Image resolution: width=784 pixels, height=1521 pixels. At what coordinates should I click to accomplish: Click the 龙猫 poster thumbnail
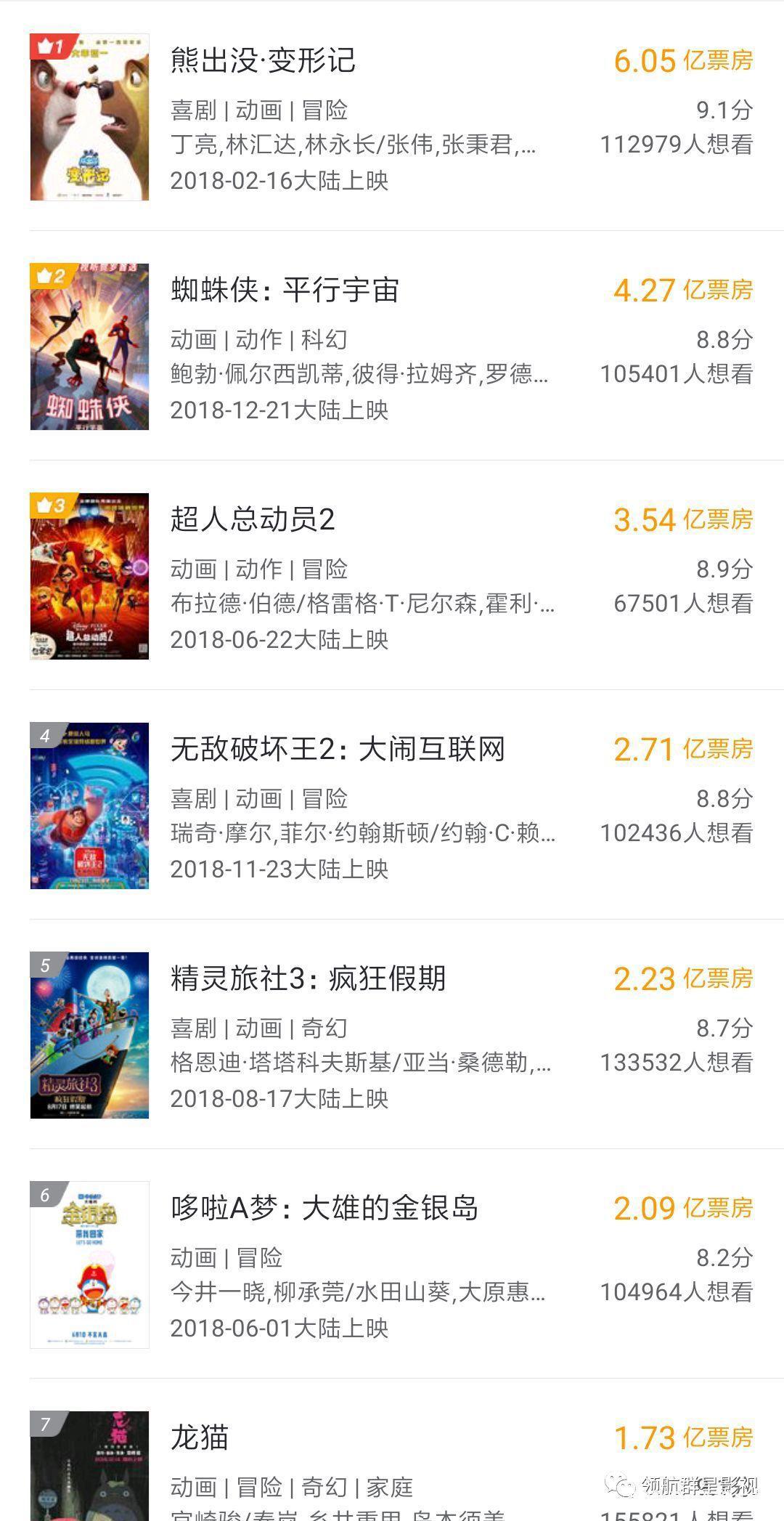coord(90,1467)
